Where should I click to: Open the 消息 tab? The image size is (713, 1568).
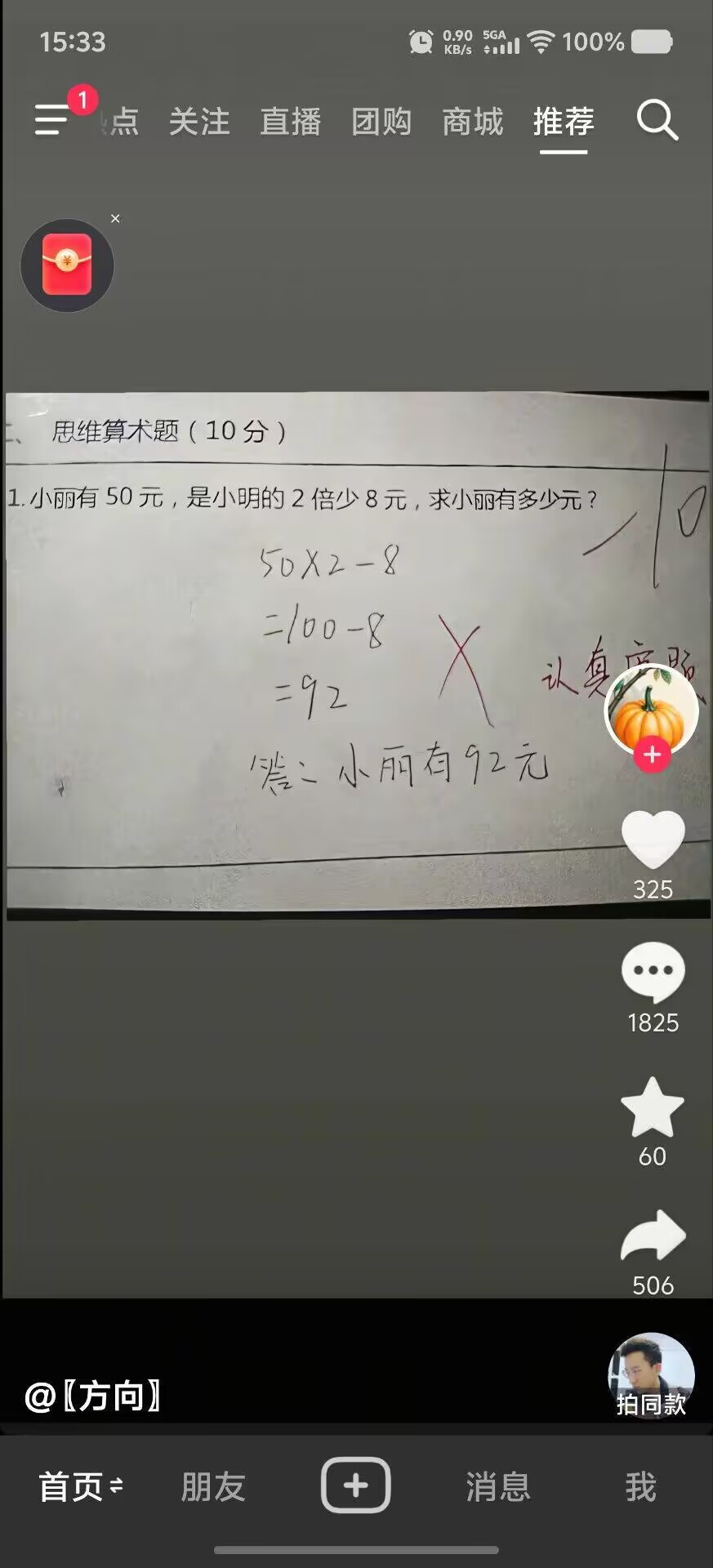point(498,1487)
